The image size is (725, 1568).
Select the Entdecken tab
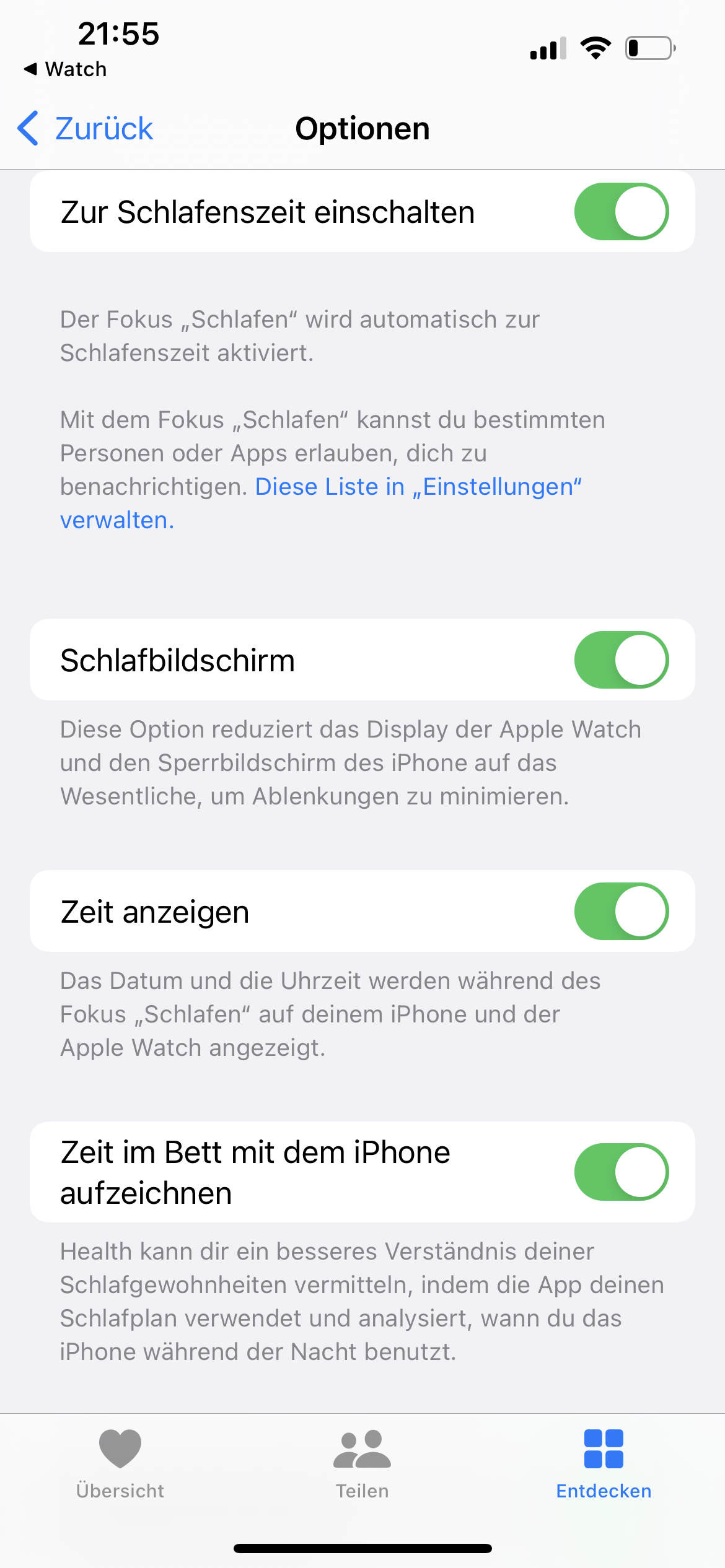[604, 1464]
